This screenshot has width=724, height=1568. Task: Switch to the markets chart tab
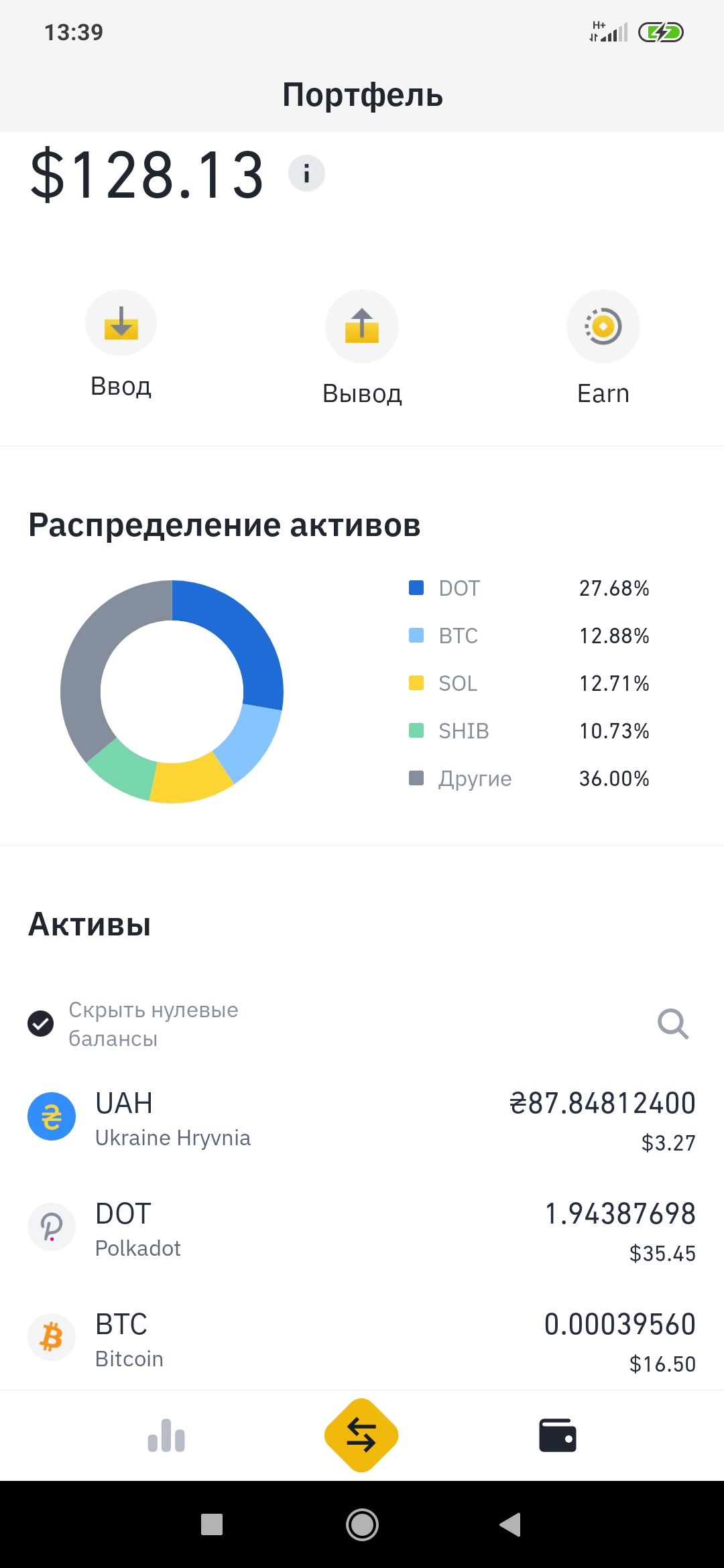[166, 1435]
